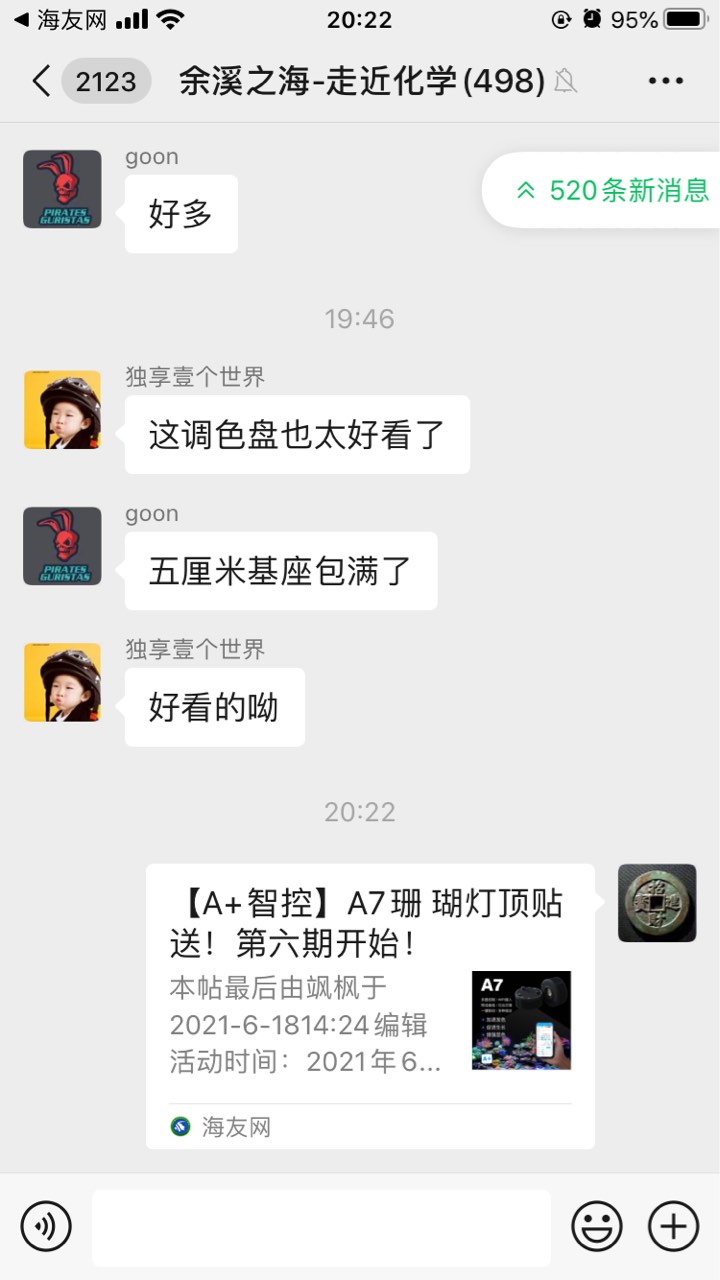Switch to voice message input
This screenshot has width=720, height=1280.
46,1226
